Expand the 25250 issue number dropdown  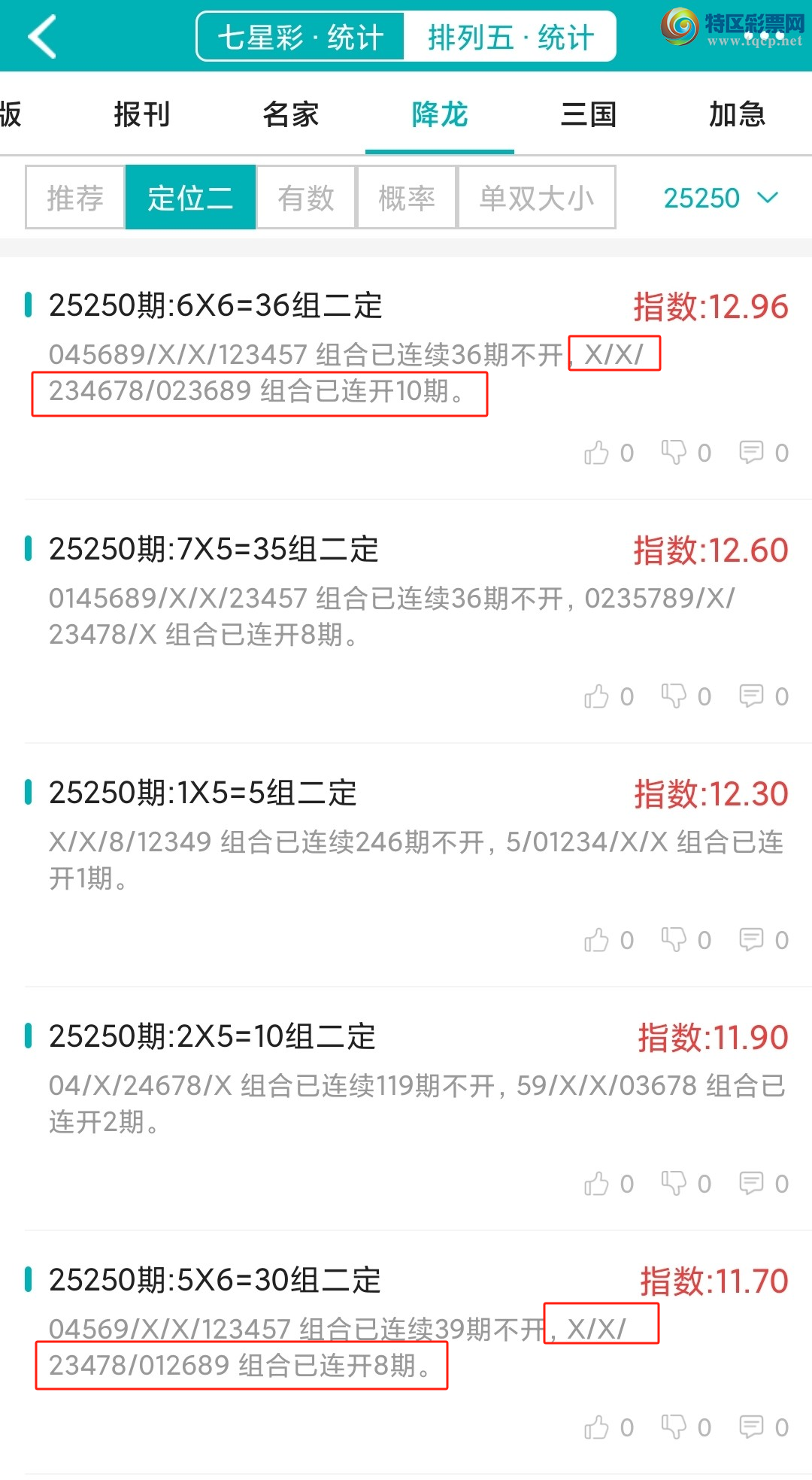point(720,198)
